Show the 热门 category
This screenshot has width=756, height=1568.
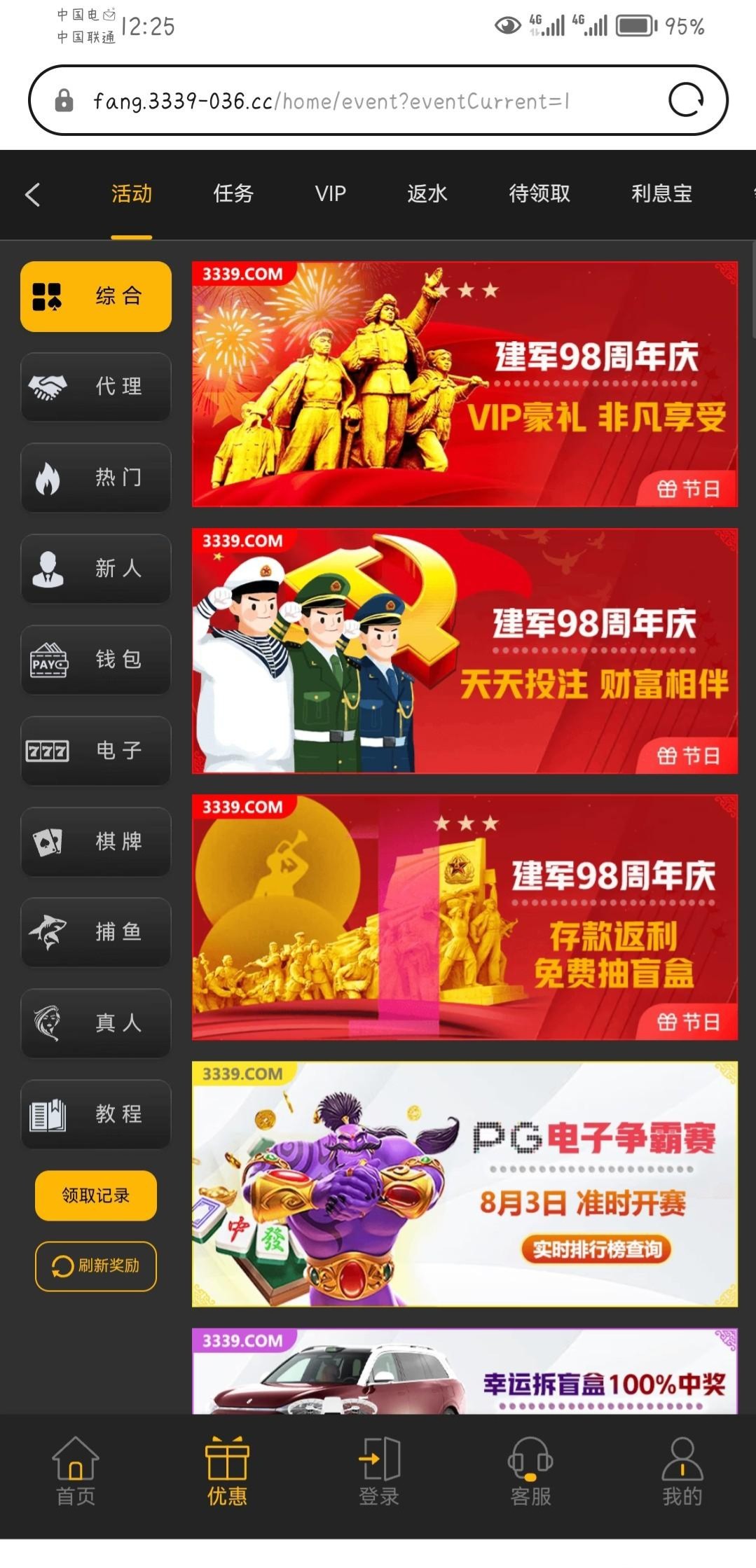[96, 478]
